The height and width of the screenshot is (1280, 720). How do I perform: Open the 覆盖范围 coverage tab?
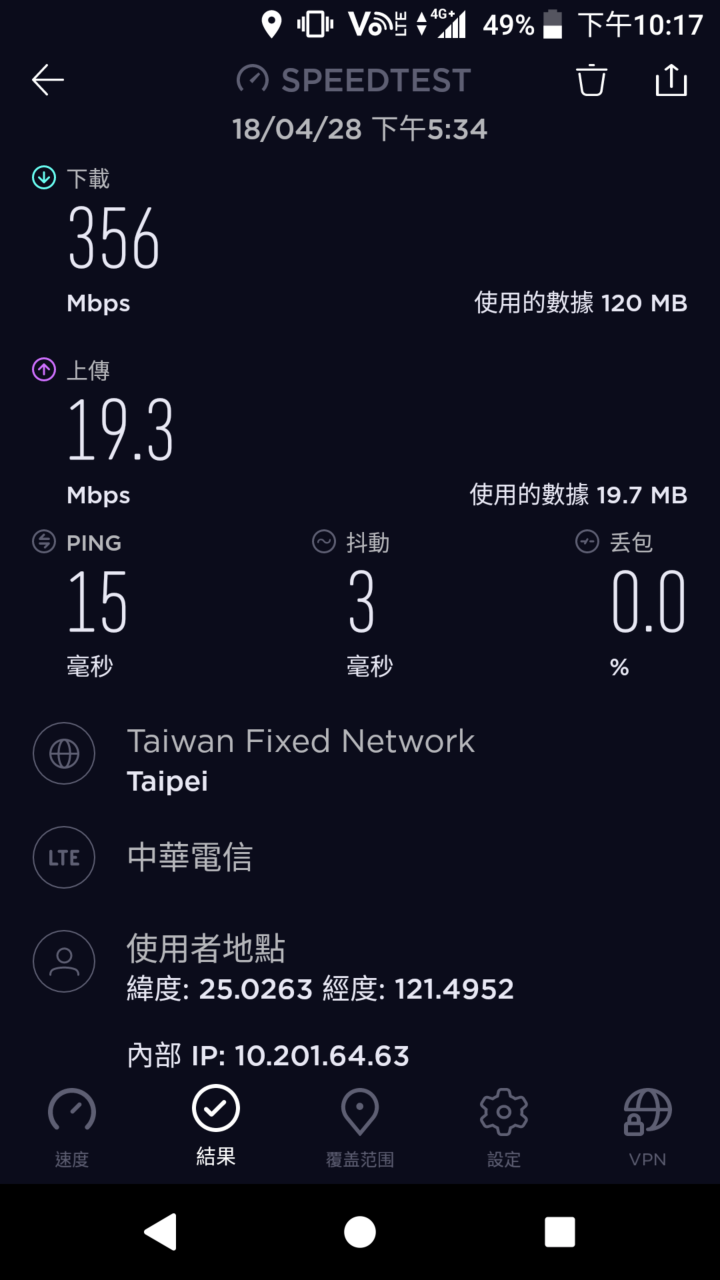pyautogui.click(x=360, y=1128)
